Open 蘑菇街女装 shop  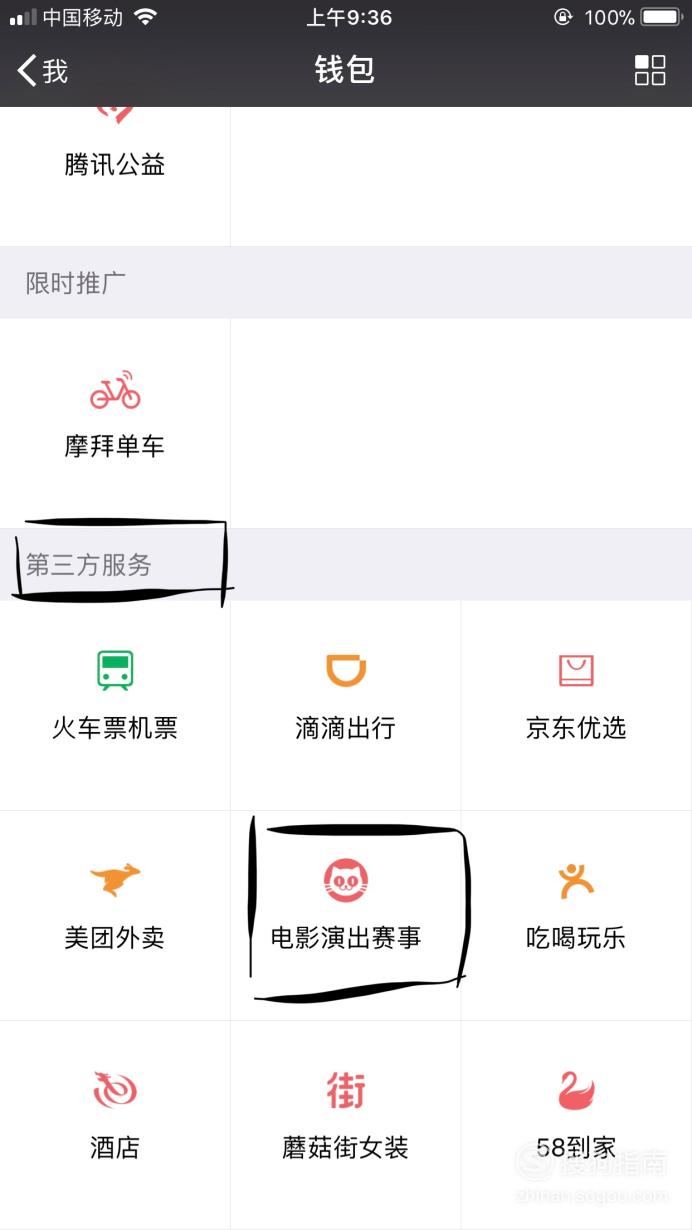click(346, 1125)
